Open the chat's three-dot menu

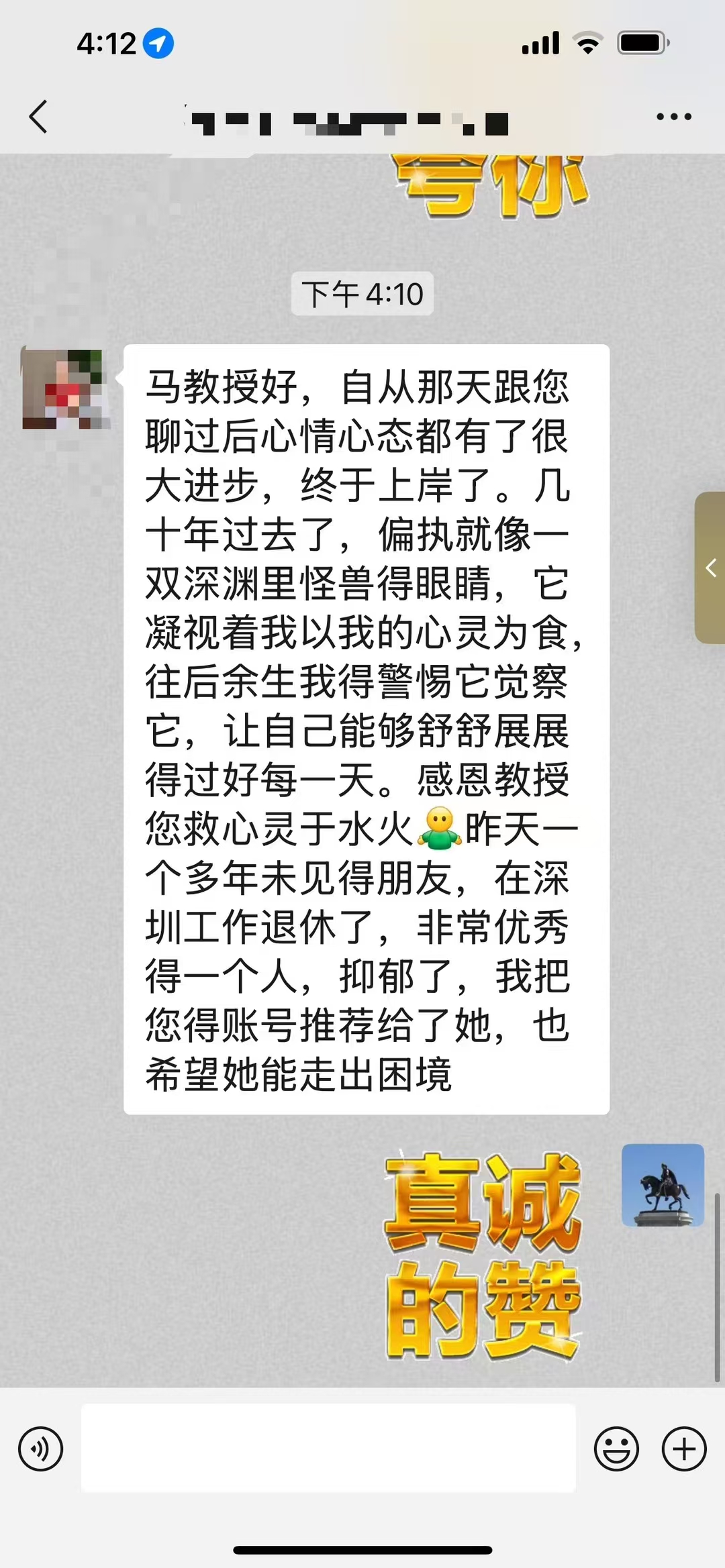[x=673, y=117]
